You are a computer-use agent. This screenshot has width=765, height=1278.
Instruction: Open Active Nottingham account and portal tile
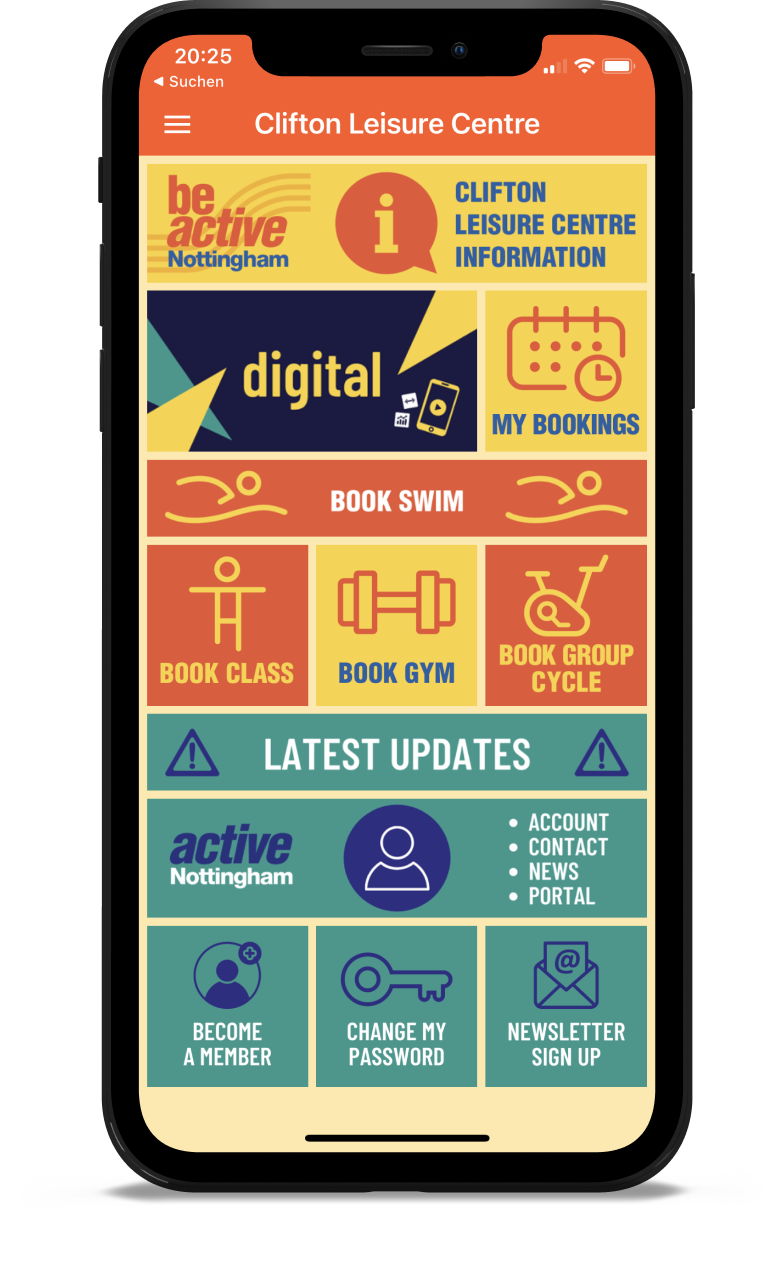point(396,858)
